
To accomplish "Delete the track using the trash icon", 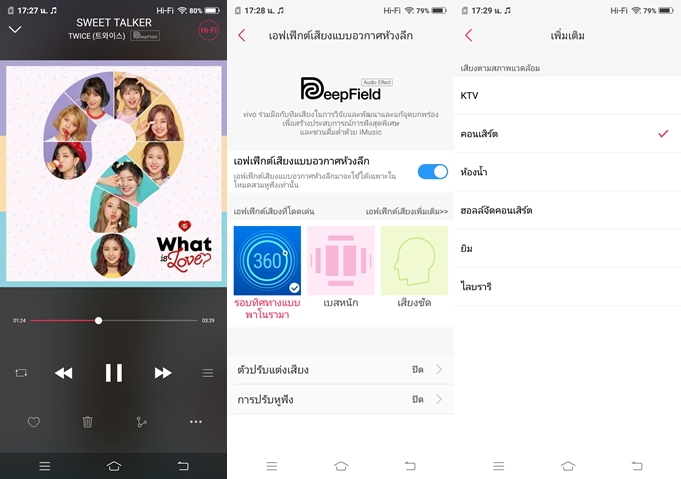I will pyautogui.click(x=87, y=422).
